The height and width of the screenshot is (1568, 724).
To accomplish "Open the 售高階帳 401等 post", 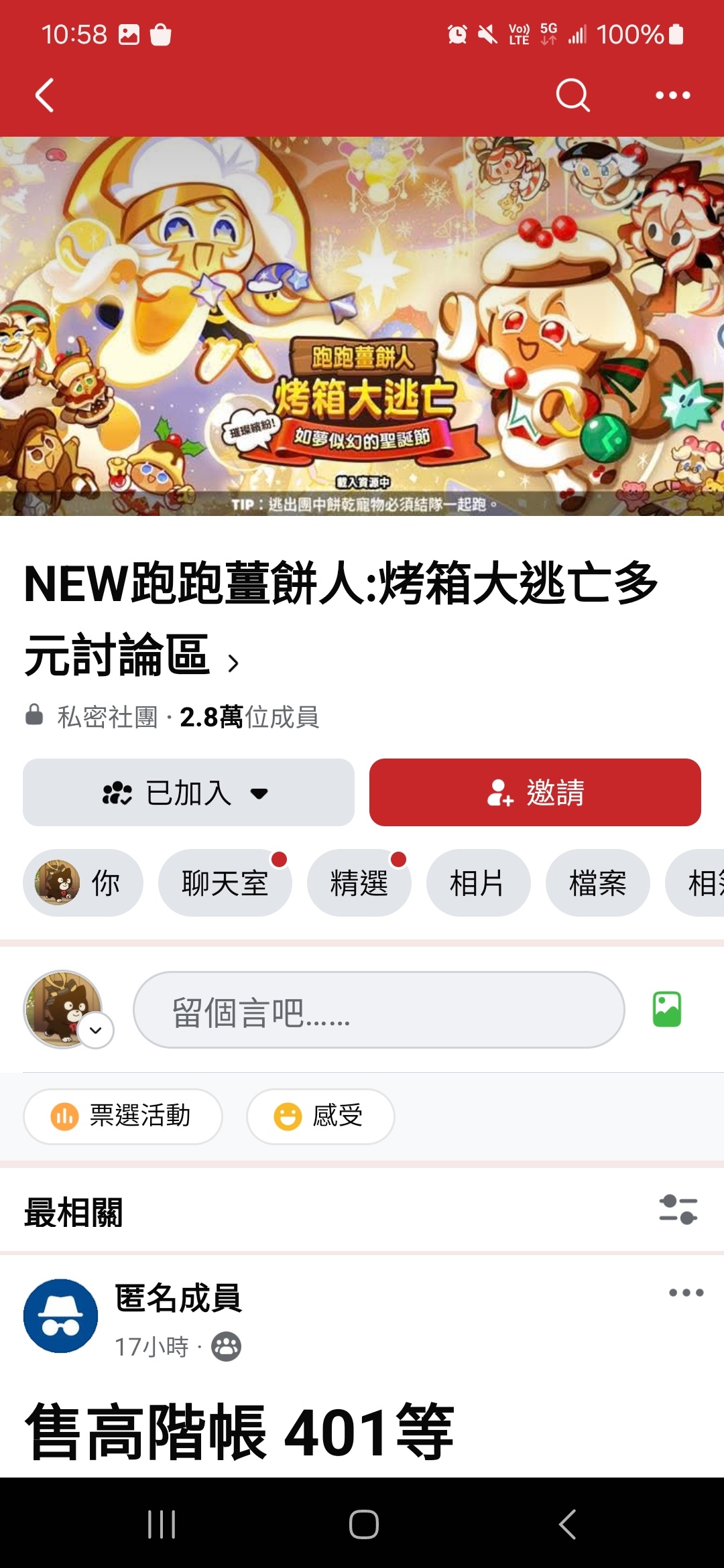I will [x=240, y=1432].
